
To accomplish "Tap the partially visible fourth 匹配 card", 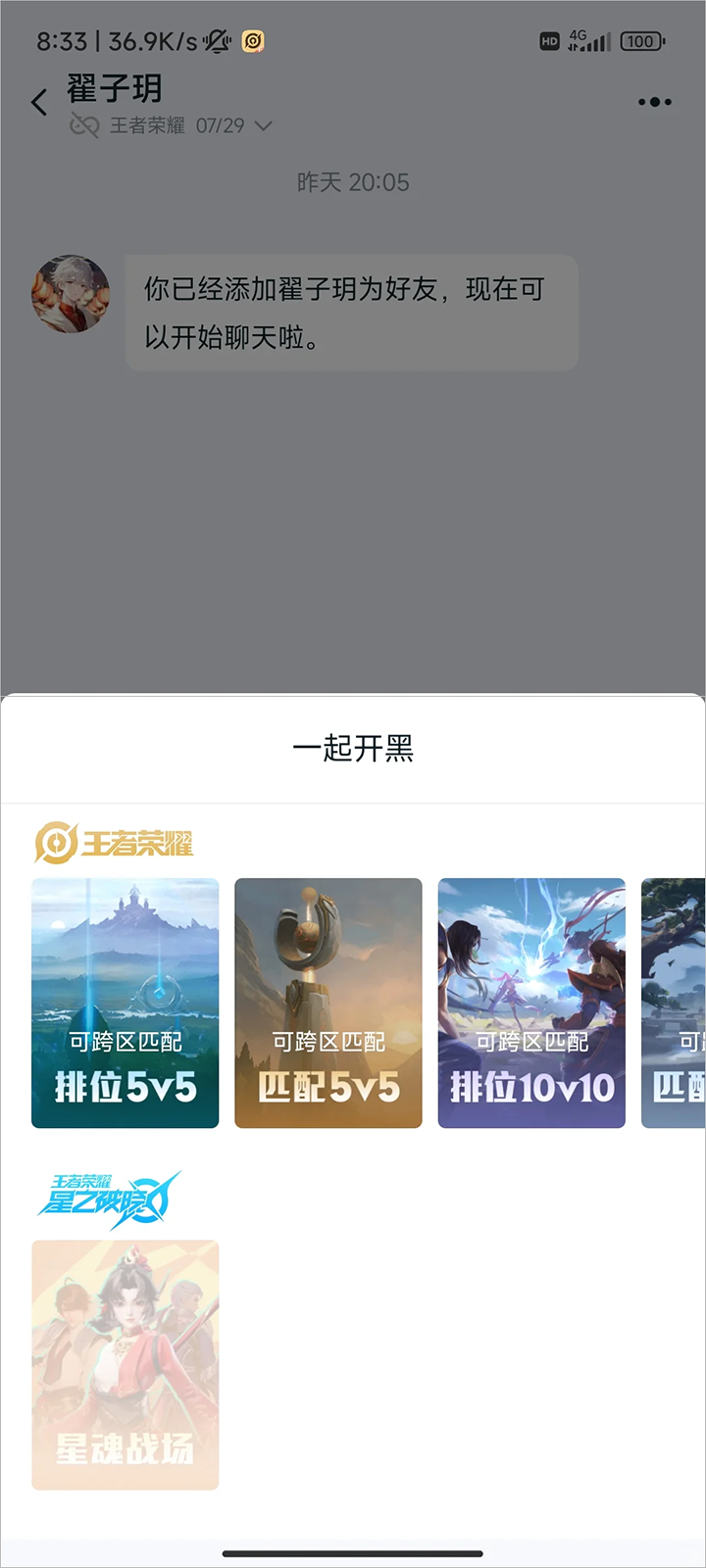I will tap(675, 1003).
